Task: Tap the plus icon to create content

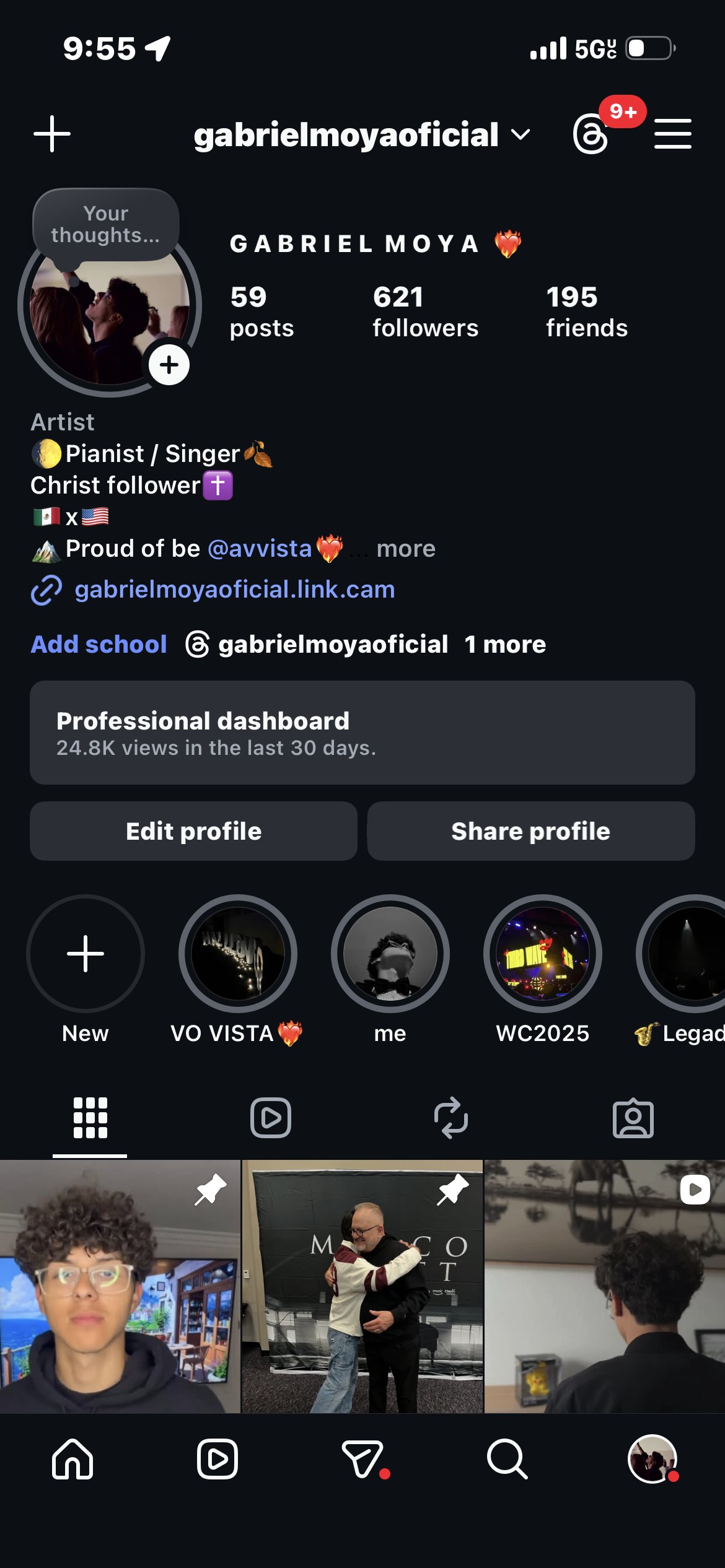Action: pos(52,134)
